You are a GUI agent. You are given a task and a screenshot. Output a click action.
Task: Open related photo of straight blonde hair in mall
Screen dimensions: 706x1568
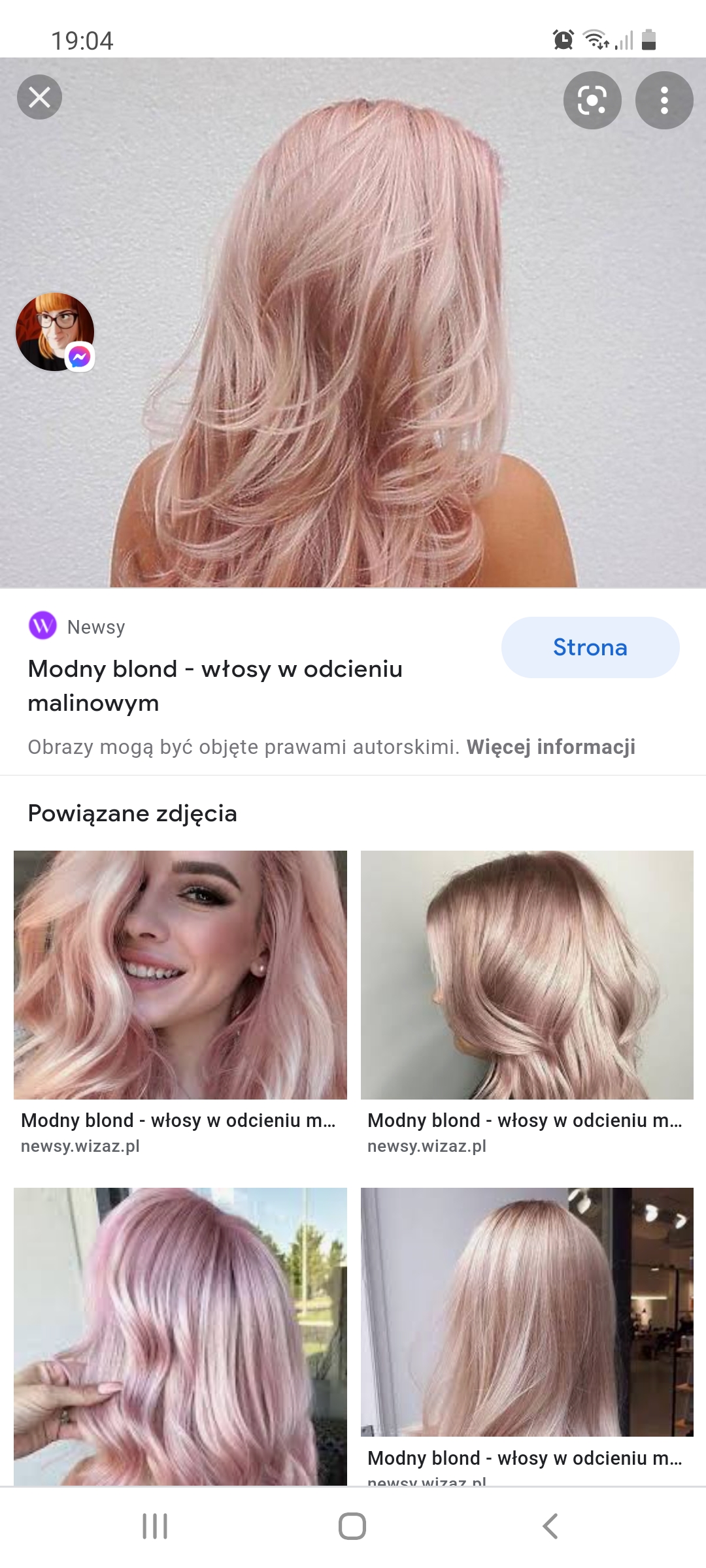527,1312
